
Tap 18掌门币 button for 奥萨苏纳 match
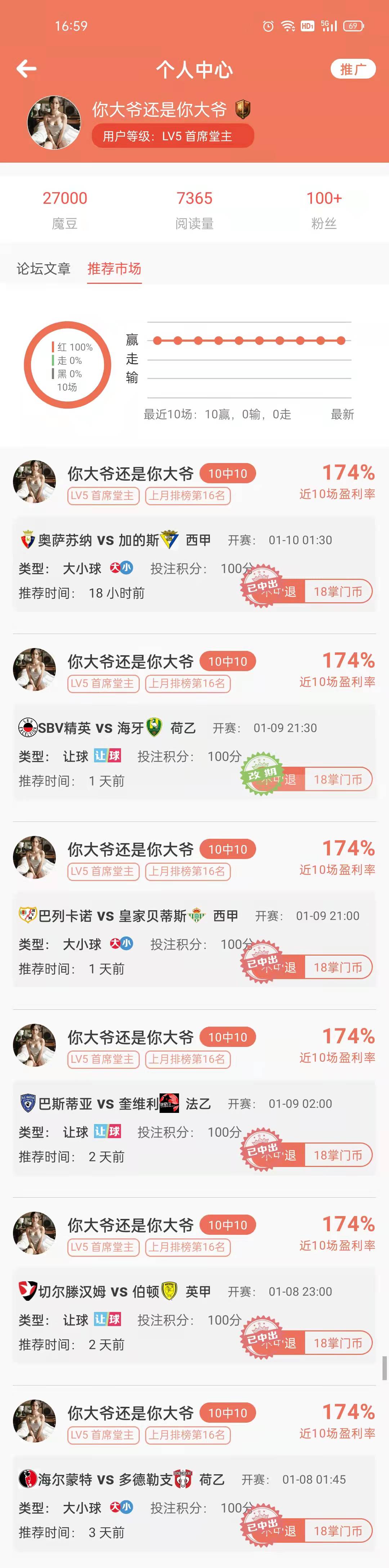(337, 592)
